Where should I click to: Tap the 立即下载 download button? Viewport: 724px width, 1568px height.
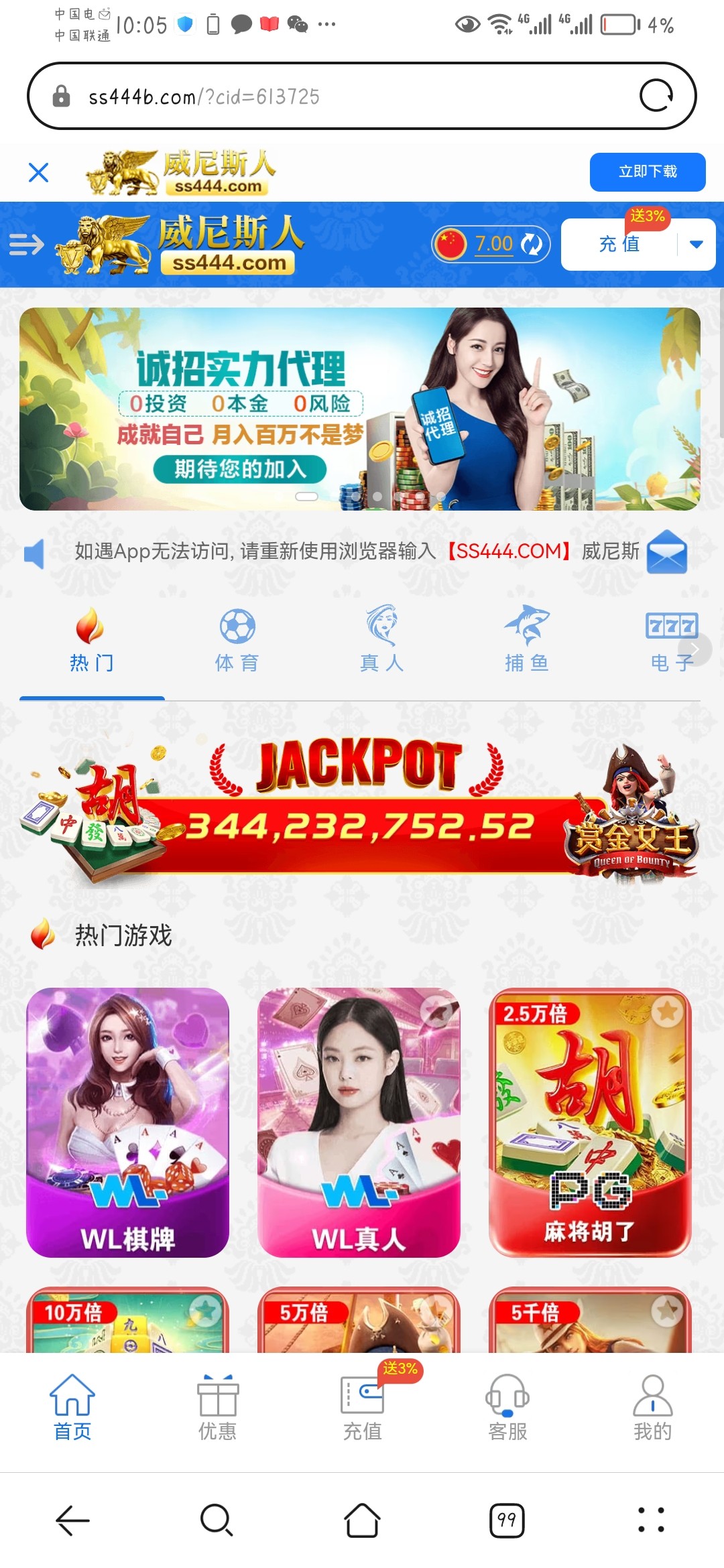pos(647,172)
